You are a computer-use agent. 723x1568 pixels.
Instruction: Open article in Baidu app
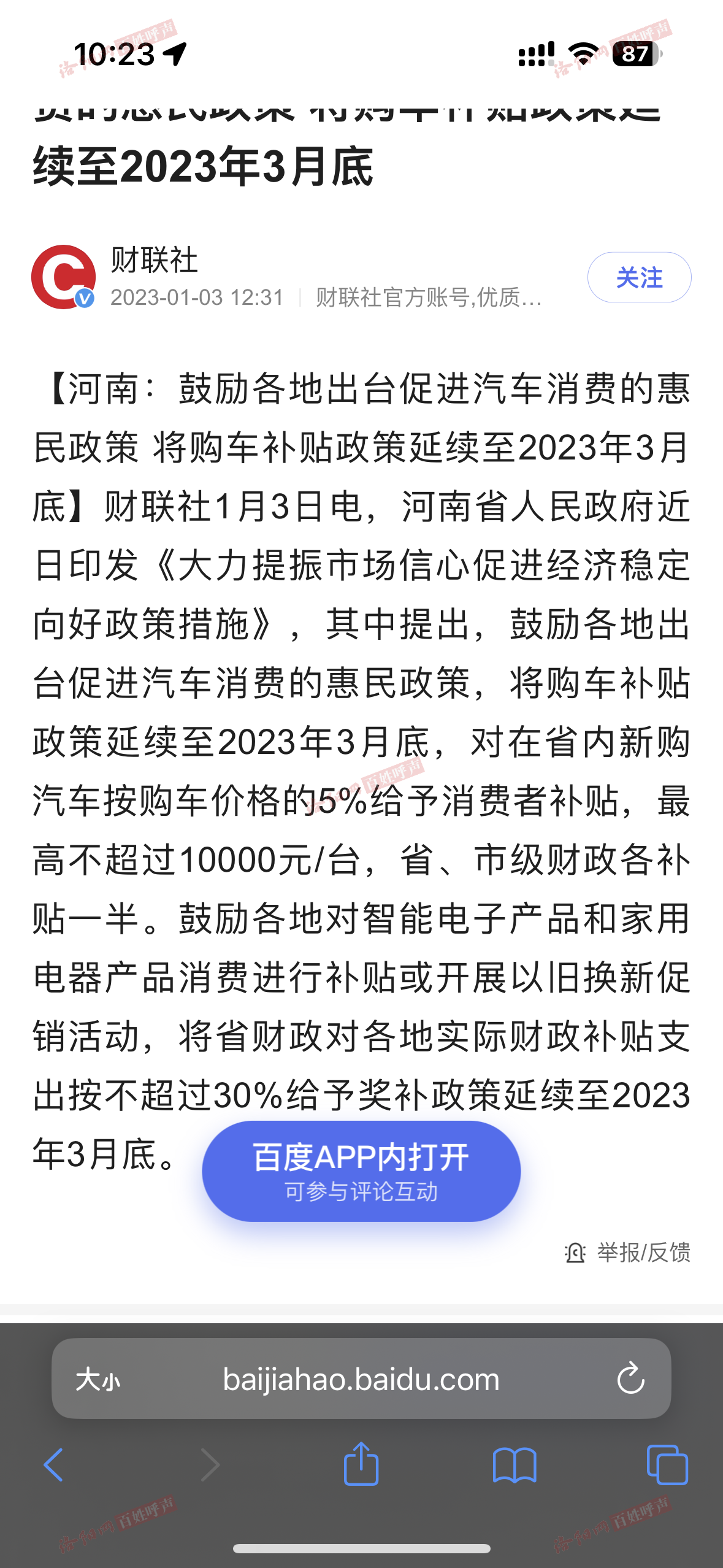point(361,1170)
